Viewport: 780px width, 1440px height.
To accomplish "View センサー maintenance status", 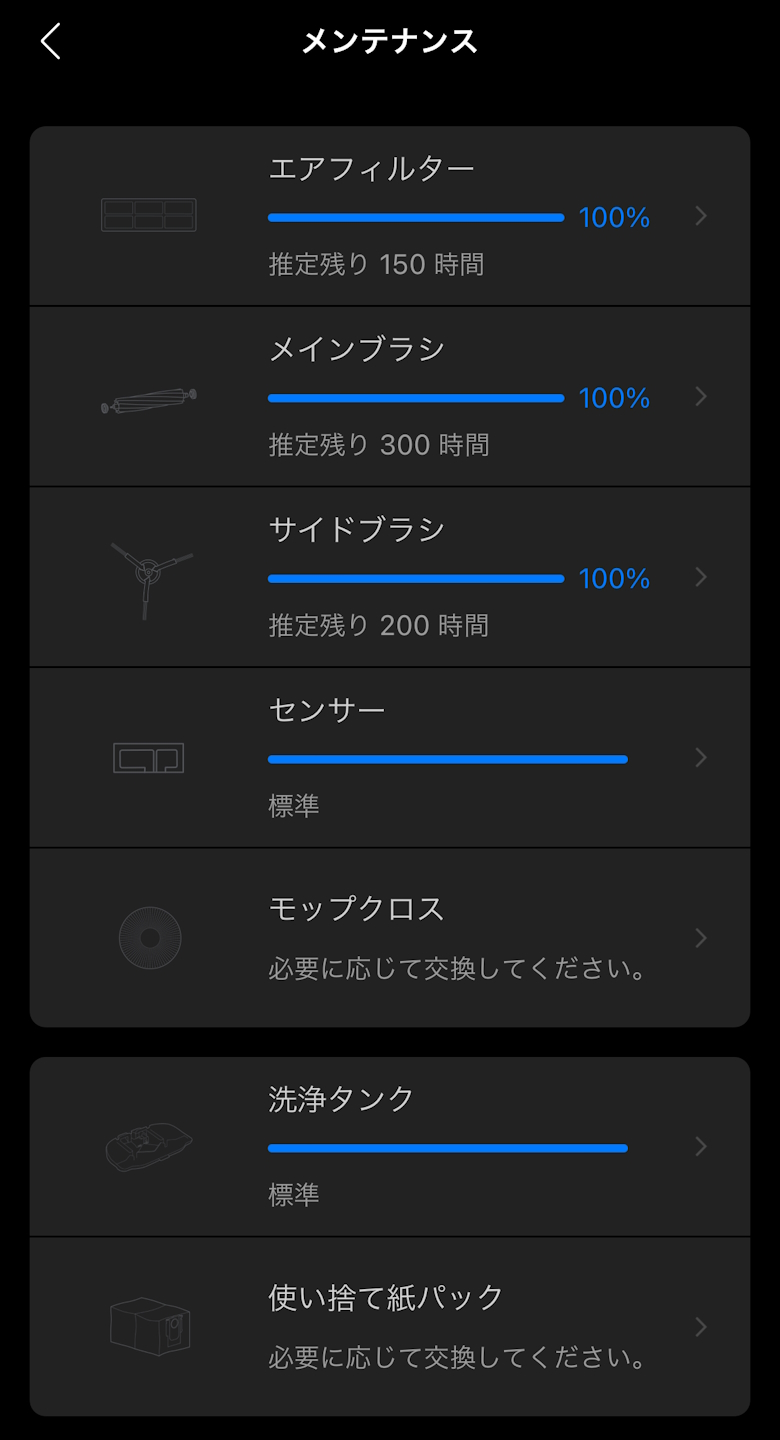I will point(390,758).
